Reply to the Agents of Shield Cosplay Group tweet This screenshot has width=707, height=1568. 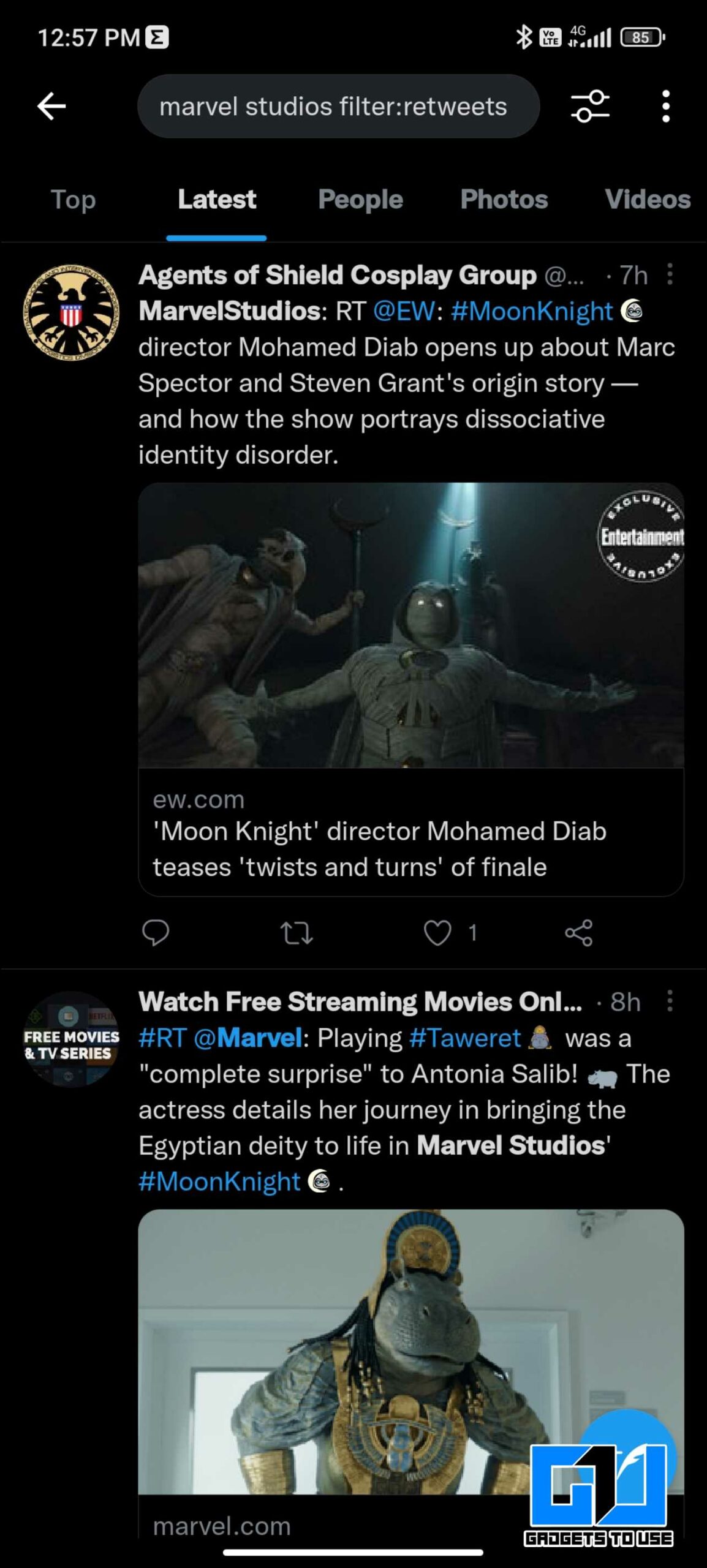click(155, 932)
